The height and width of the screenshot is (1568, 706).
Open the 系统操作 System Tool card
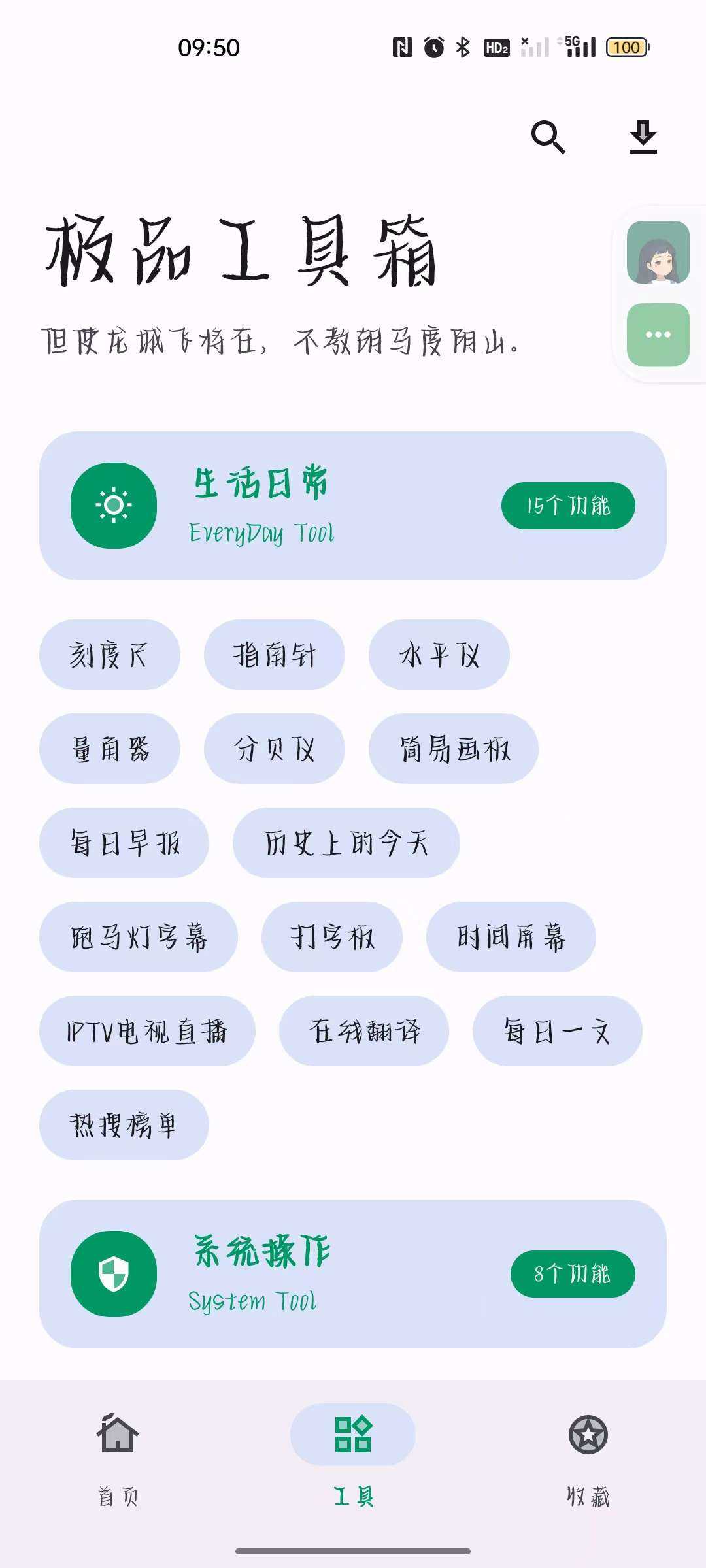[353, 1274]
